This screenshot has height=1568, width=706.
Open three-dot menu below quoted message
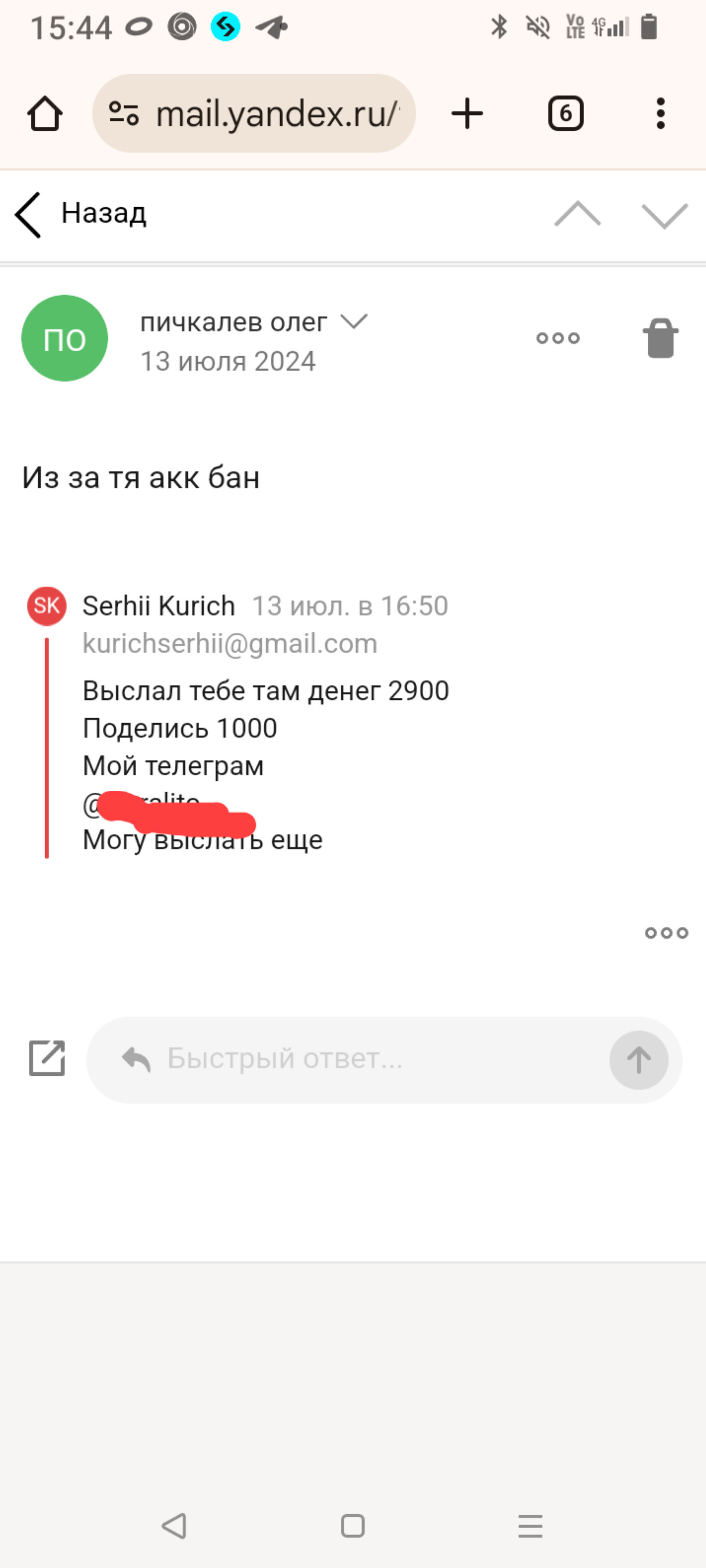coord(666,932)
